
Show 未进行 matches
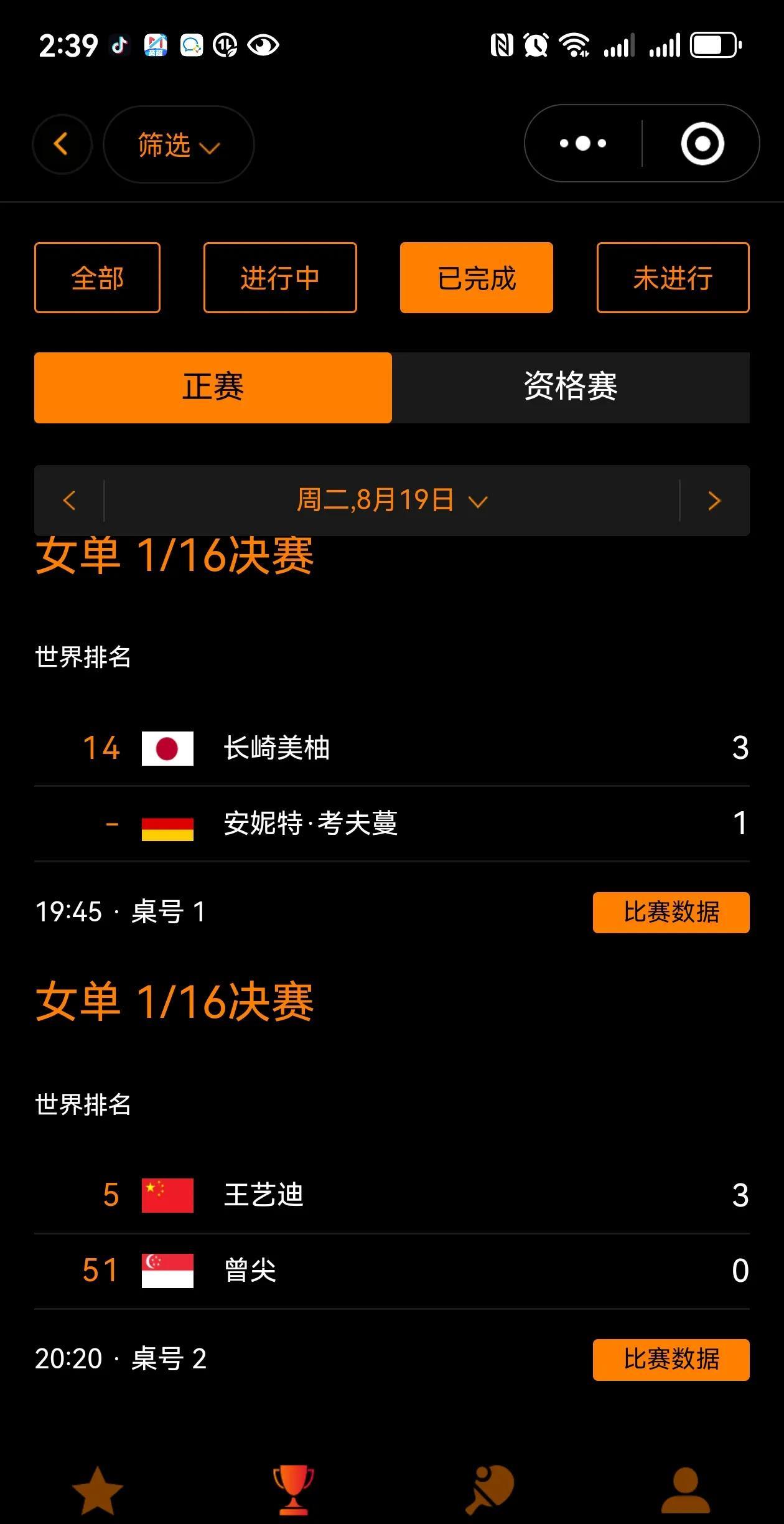coord(673,278)
